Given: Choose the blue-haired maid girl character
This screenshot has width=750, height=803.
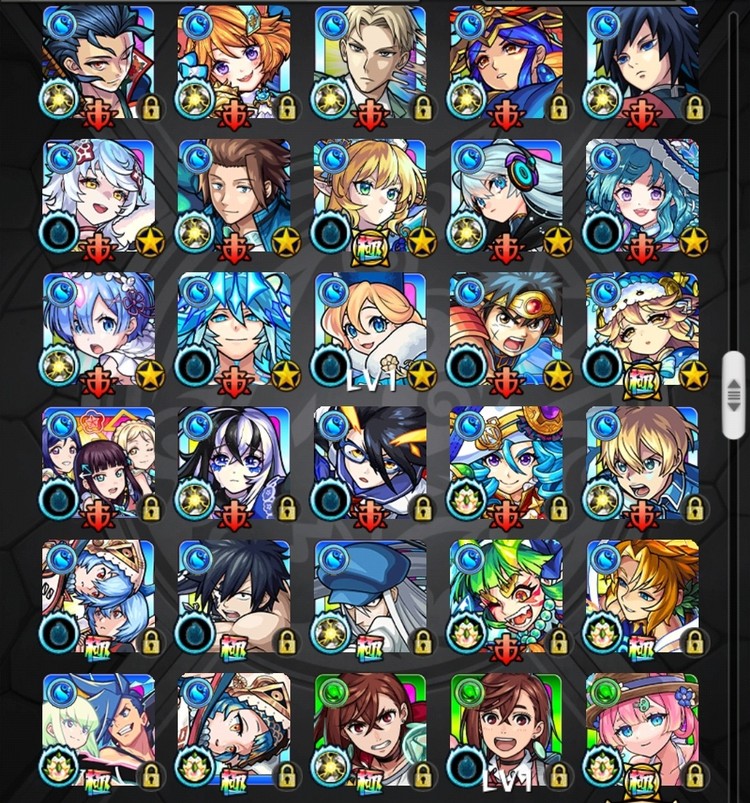Looking at the screenshot, I should 98,330.
